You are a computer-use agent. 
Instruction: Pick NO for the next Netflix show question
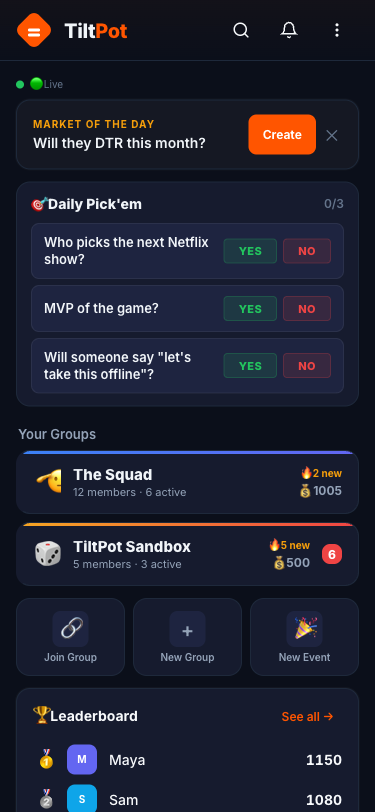[307, 251]
